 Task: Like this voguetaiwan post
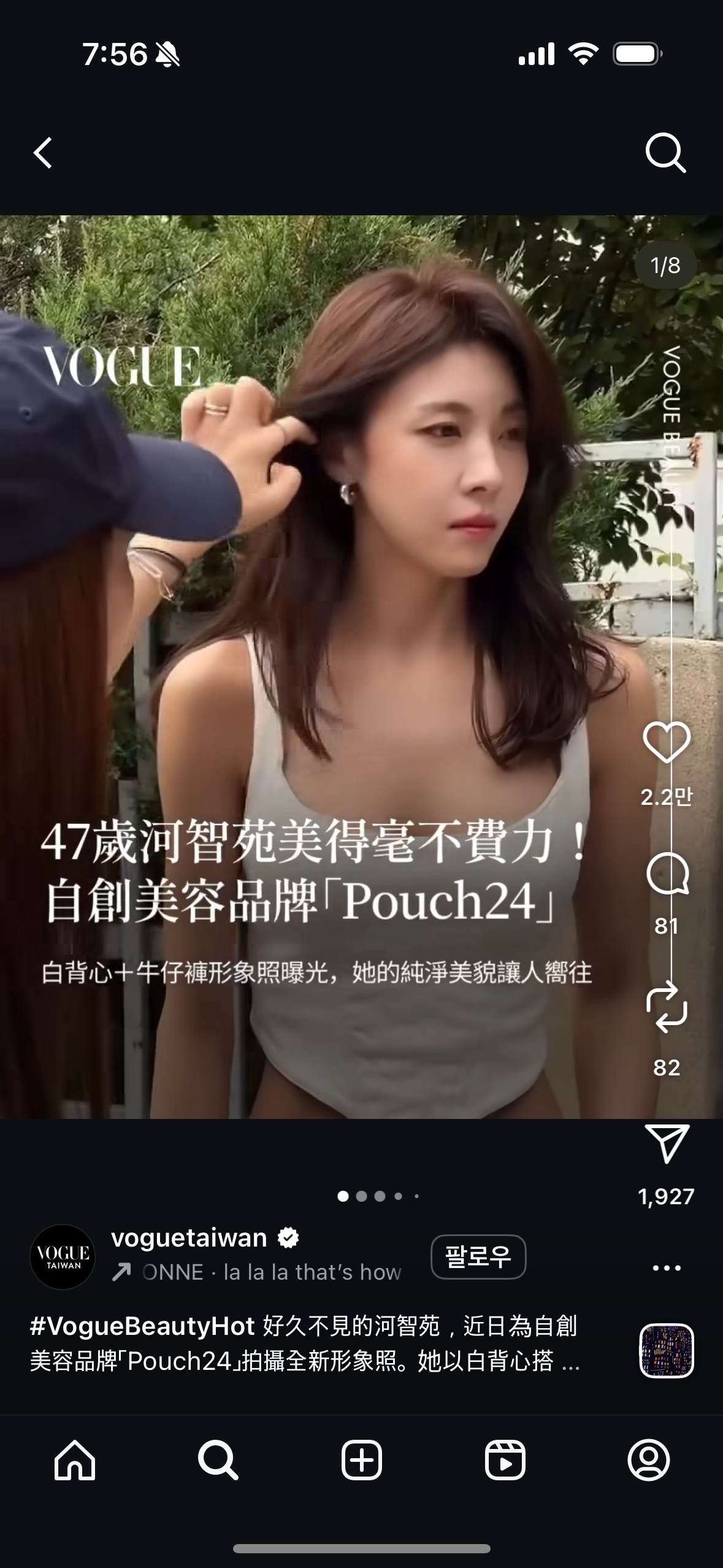coord(667,742)
